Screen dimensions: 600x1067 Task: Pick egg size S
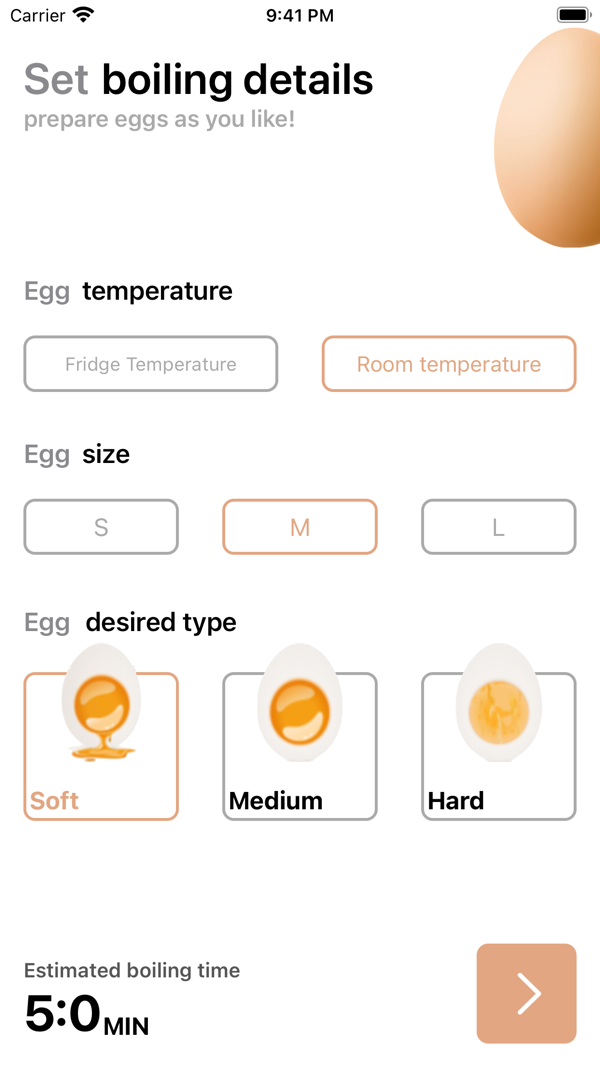point(101,527)
